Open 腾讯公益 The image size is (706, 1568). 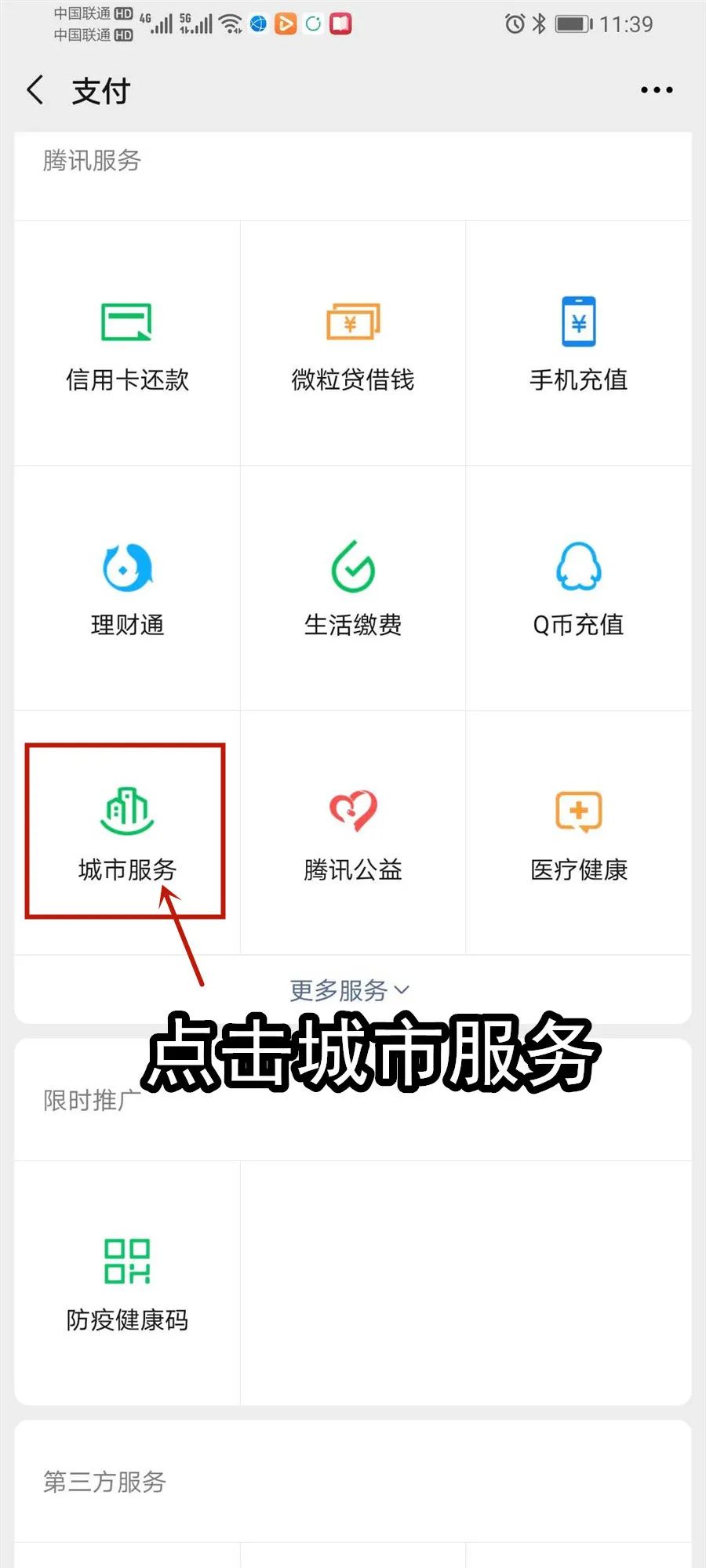(x=353, y=834)
